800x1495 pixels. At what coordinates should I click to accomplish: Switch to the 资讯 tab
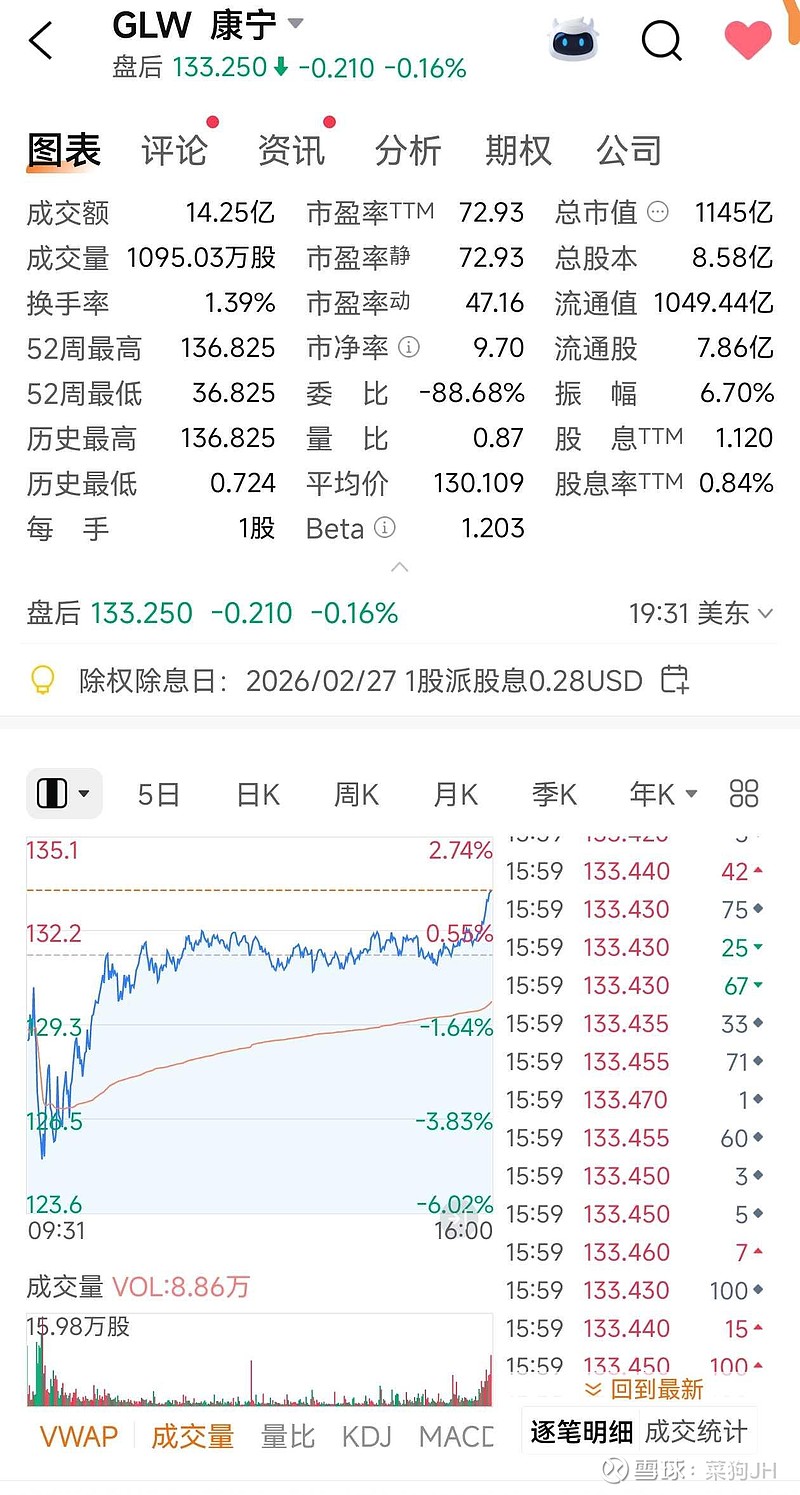pos(291,151)
